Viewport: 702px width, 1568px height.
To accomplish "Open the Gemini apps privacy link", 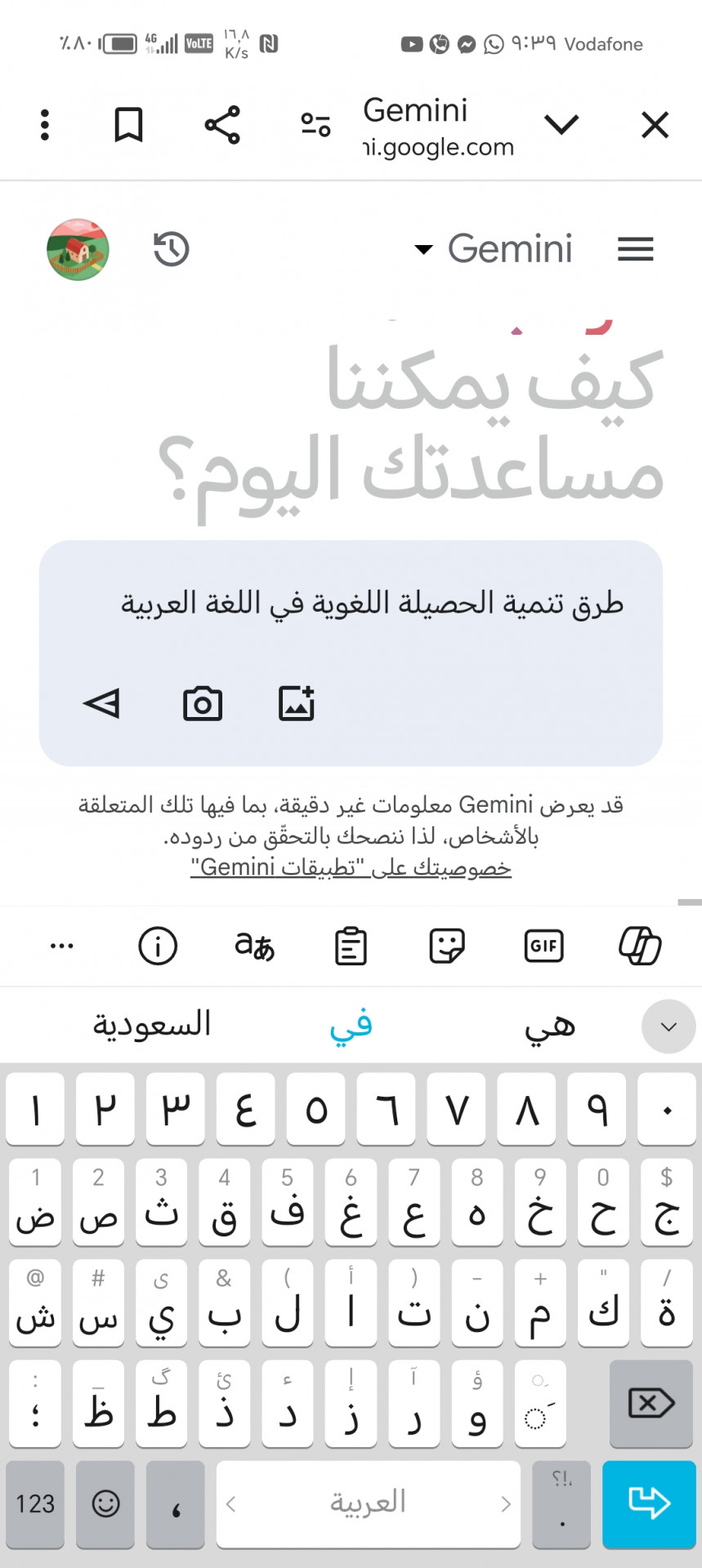I will click(x=351, y=867).
